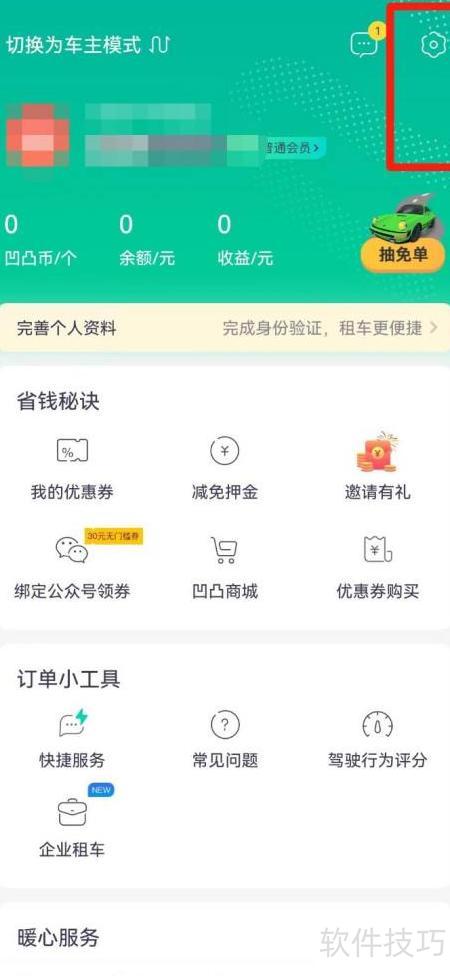The image size is (450, 976).
Task: Open 企业租车
Action: coord(72,823)
